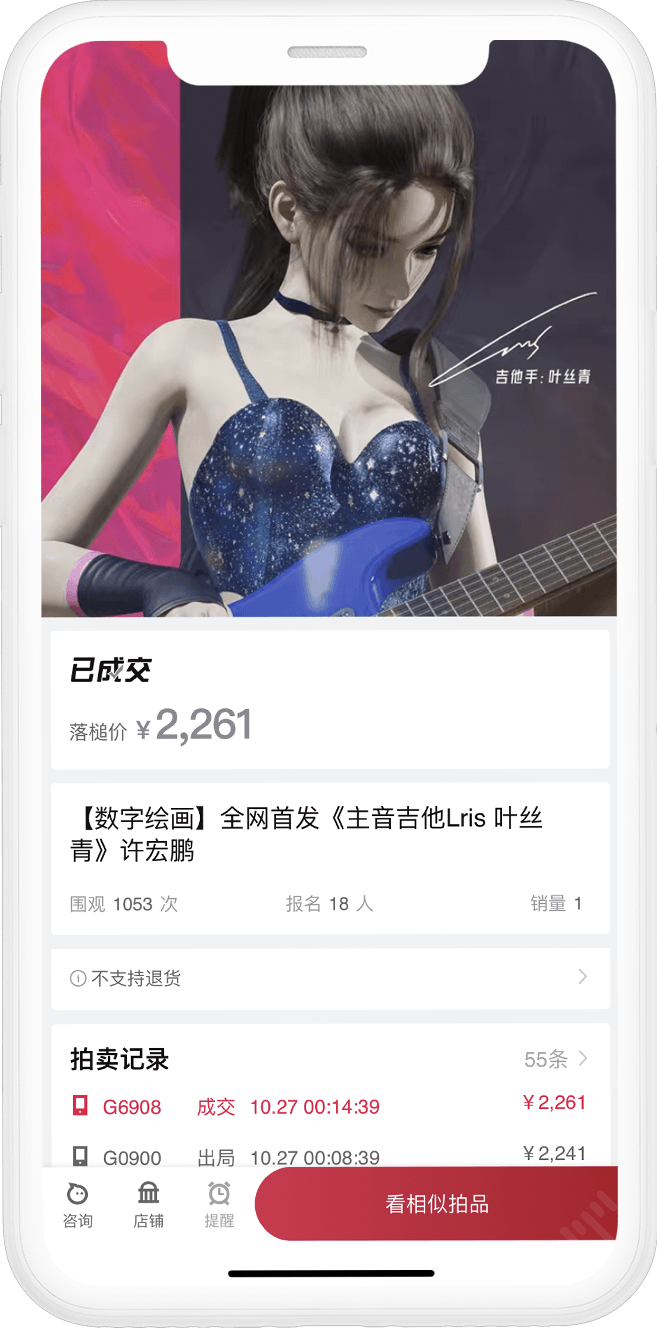
Task: Set a 提醒 reminder
Action: point(219,1204)
